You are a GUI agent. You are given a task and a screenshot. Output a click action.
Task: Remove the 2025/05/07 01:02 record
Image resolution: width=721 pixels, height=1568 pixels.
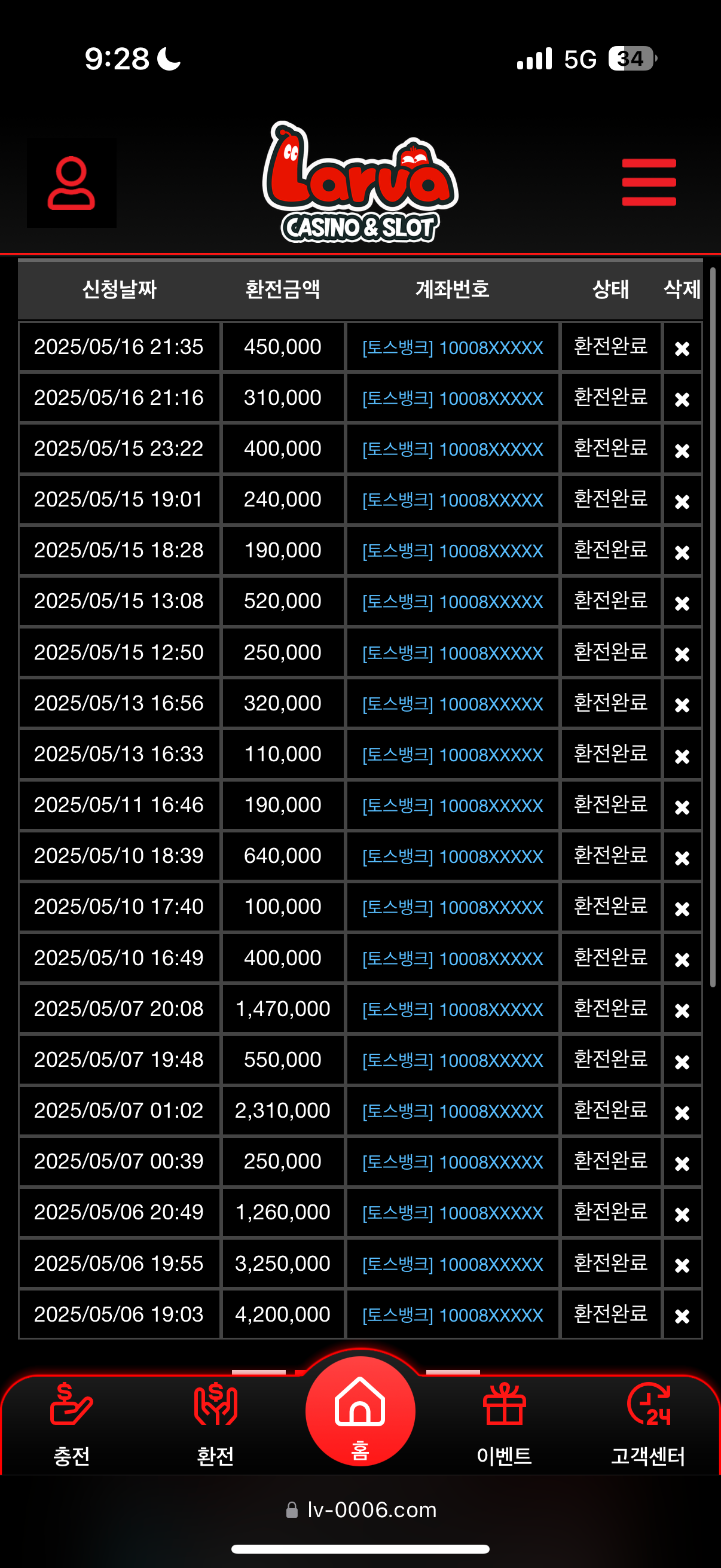click(682, 1112)
